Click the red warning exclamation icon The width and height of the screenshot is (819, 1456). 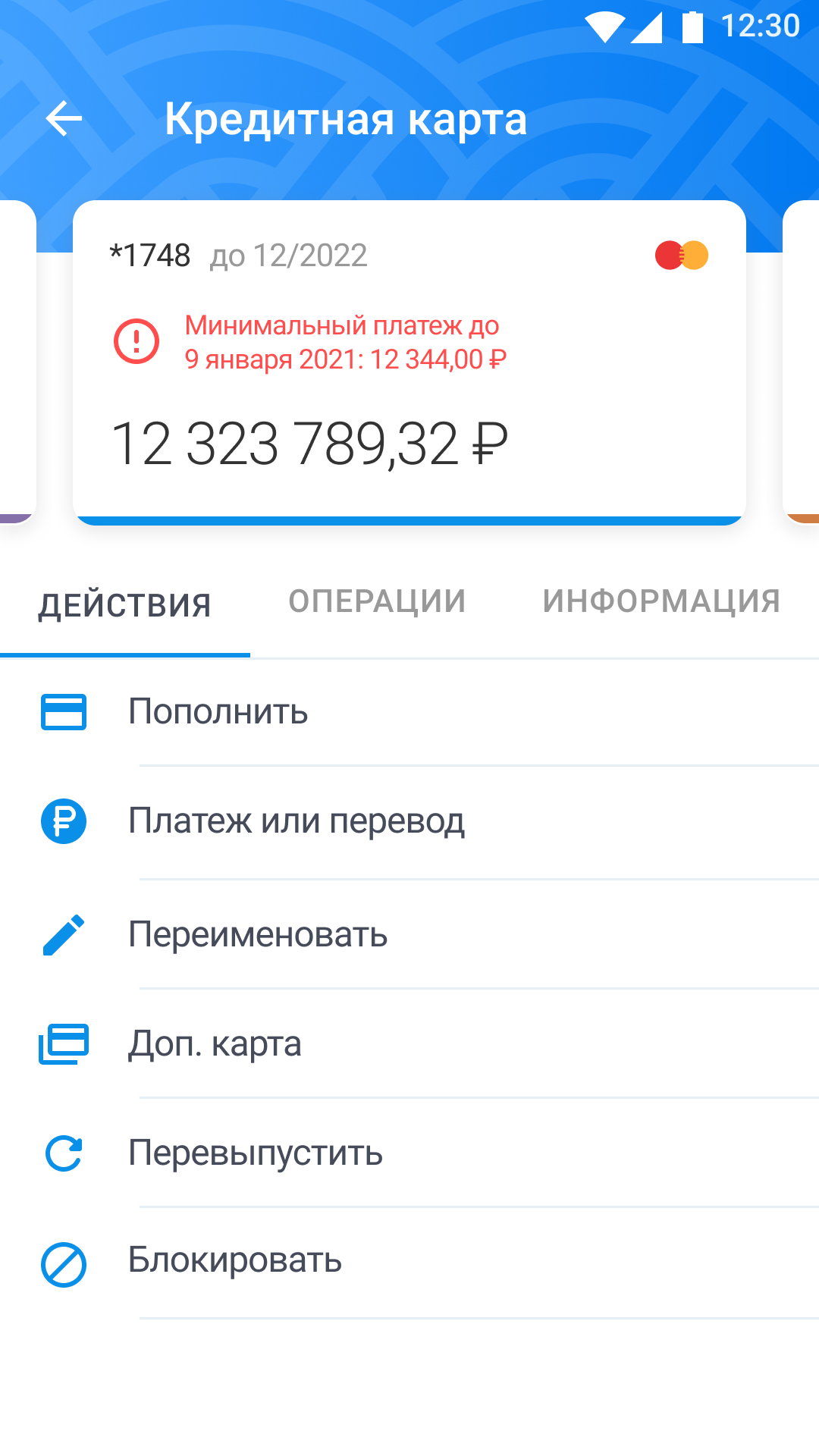point(135,341)
